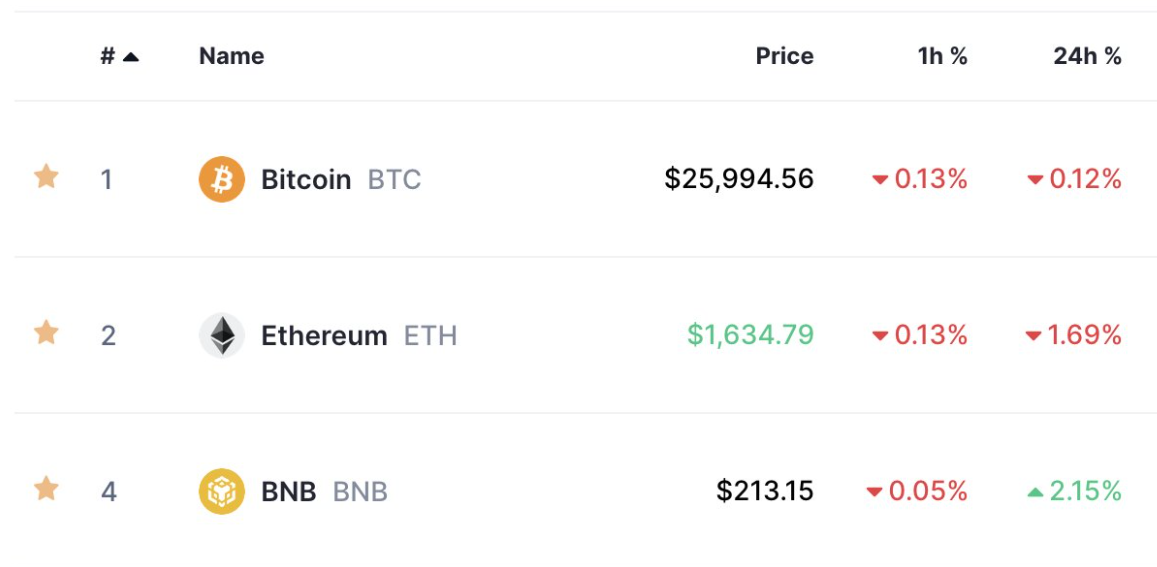Open the BNB coin page
This screenshot has width=1157, height=567.
(x=288, y=491)
